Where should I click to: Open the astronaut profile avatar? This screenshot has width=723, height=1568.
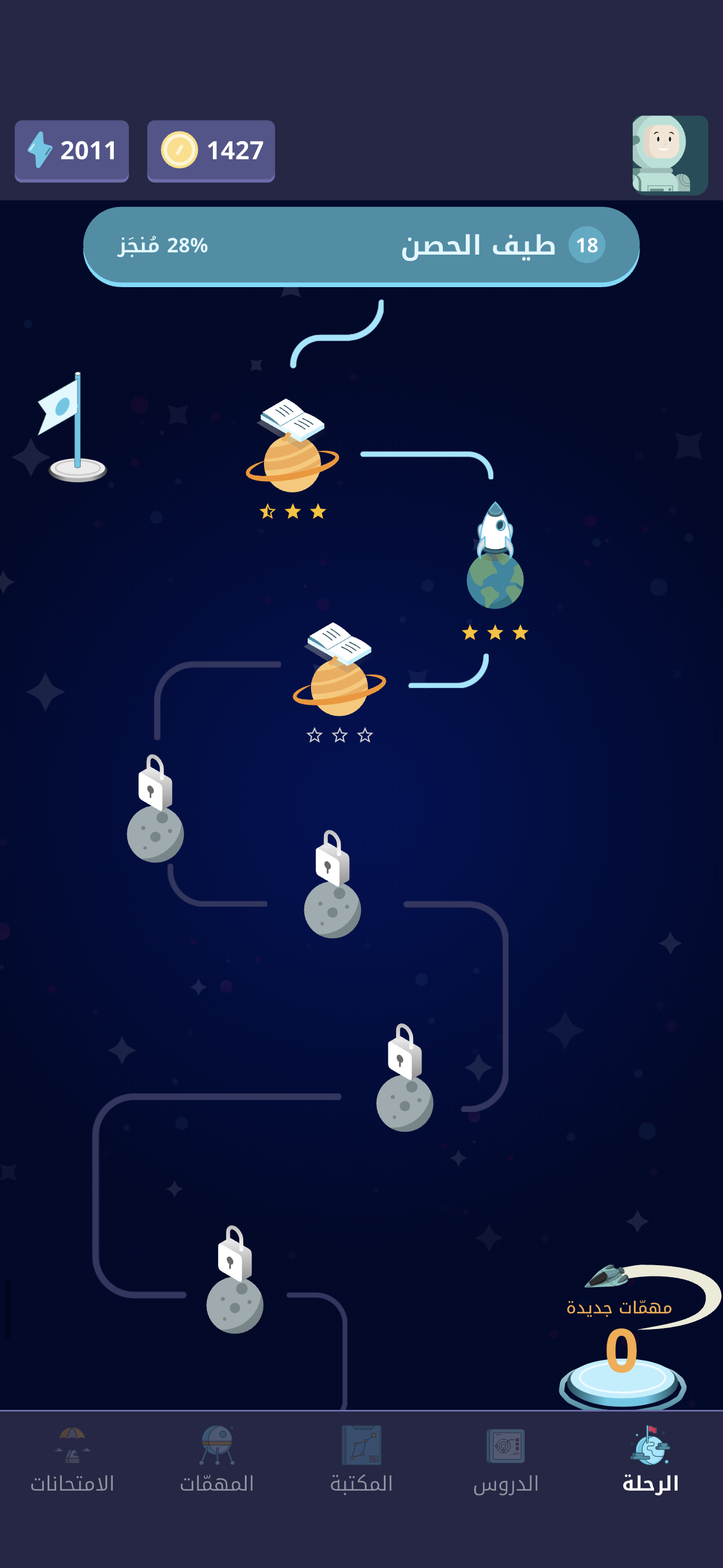[x=669, y=155]
